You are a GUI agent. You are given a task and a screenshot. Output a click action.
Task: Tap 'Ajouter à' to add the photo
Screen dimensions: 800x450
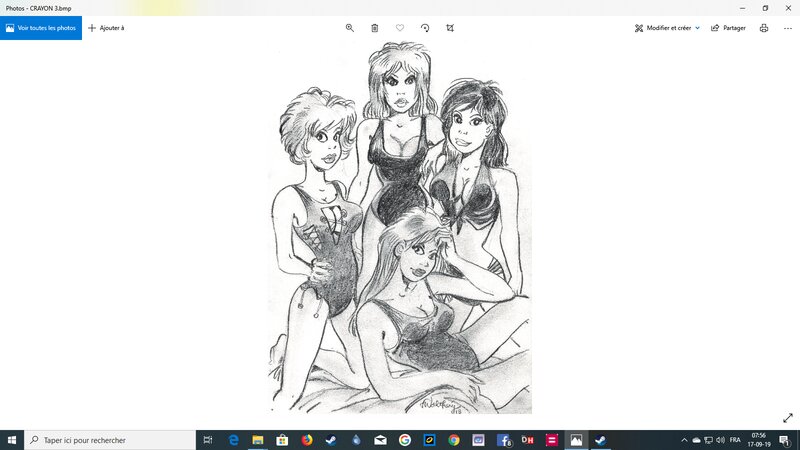[x=106, y=28]
